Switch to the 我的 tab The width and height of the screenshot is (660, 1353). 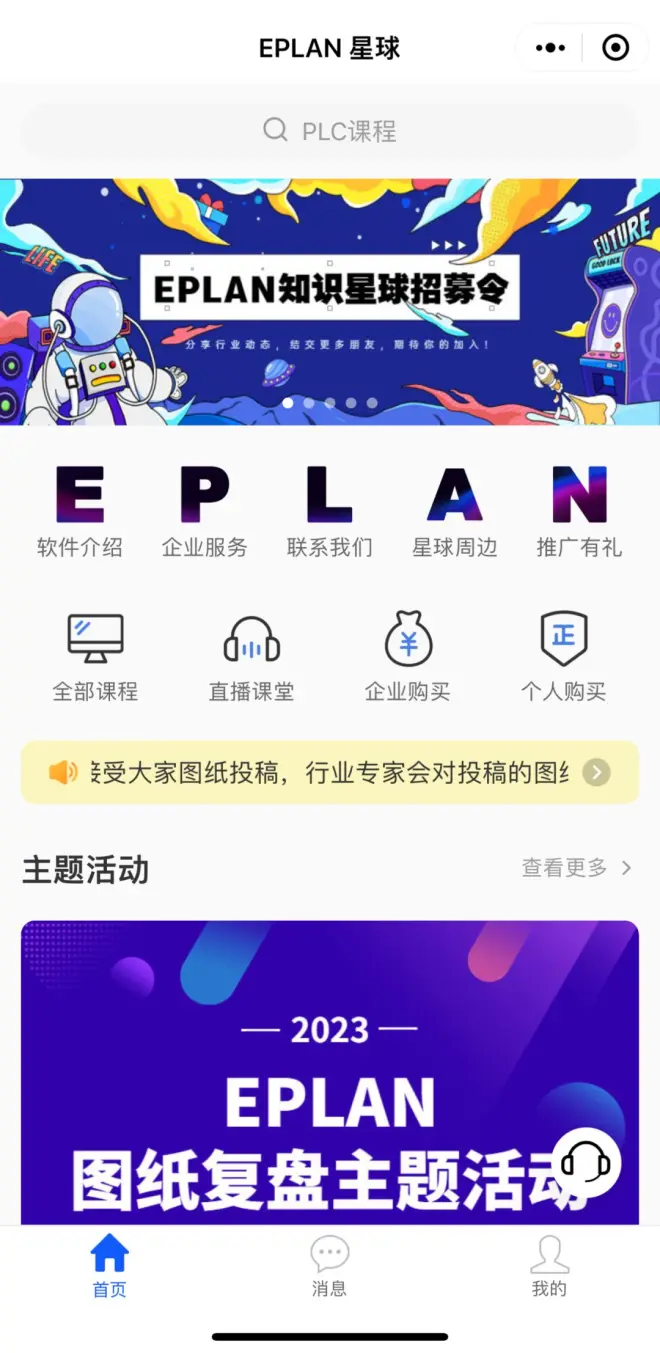click(x=549, y=1266)
